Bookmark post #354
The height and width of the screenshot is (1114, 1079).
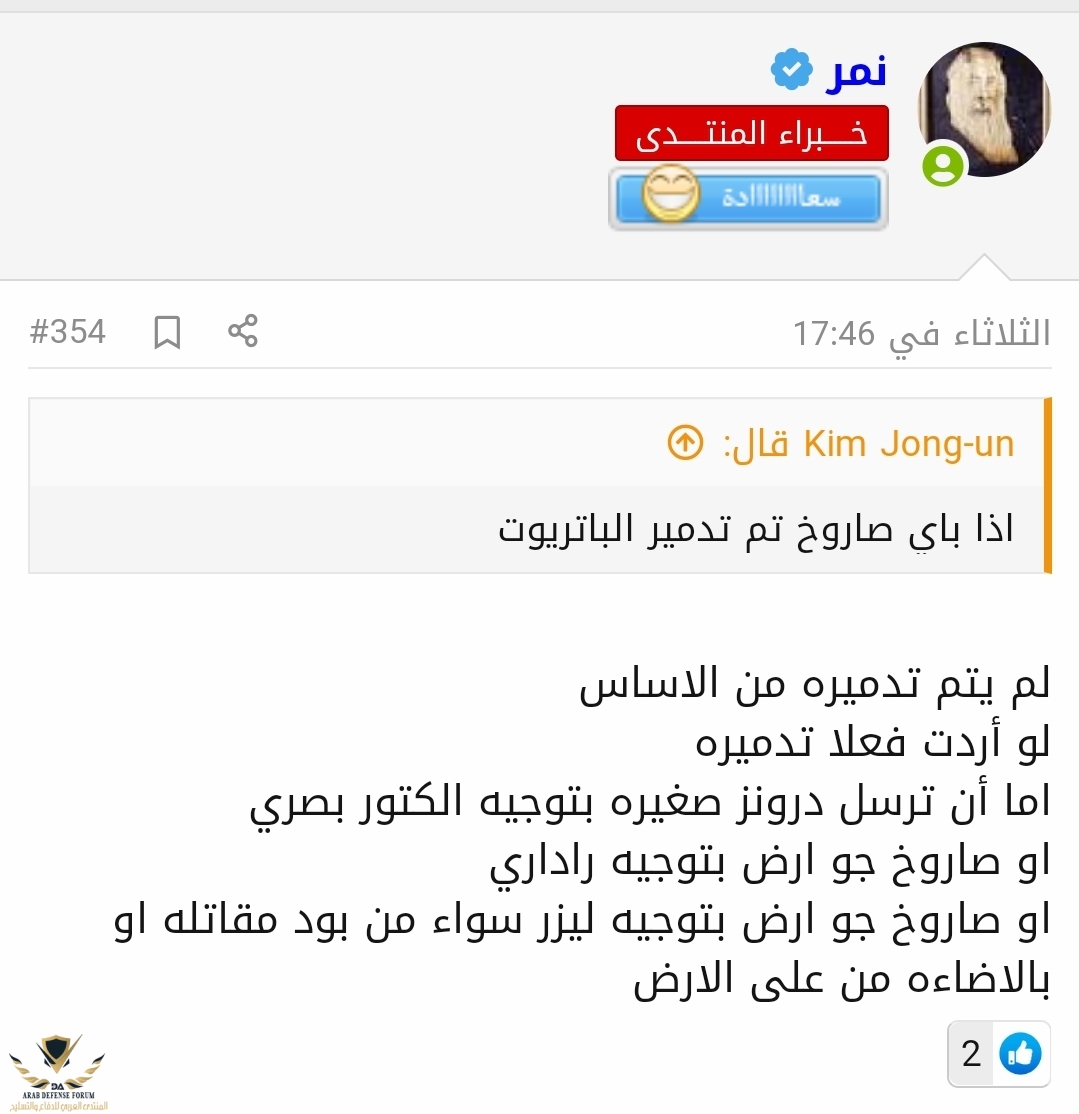point(167,332)
